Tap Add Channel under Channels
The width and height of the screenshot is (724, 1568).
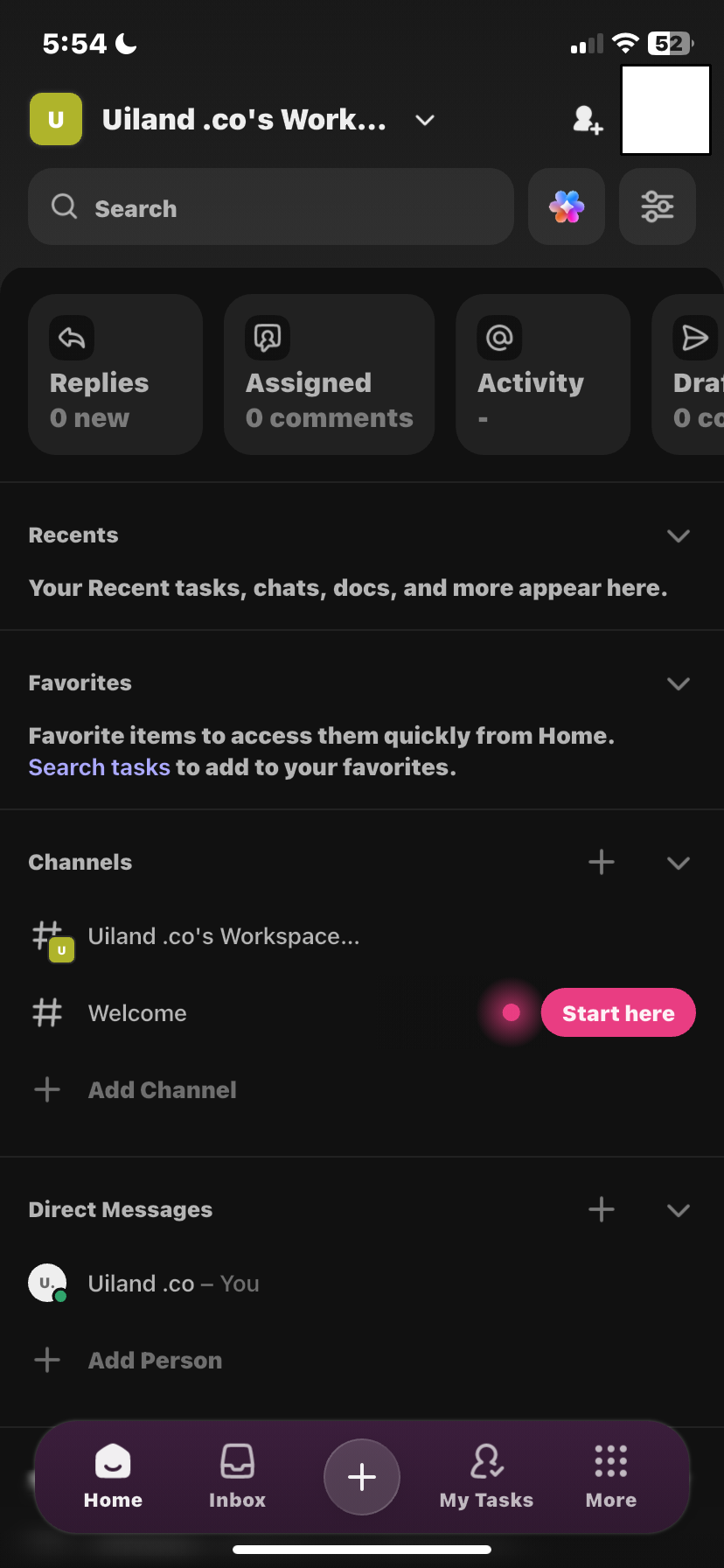pyautogui.click(x=162, y=1089)
